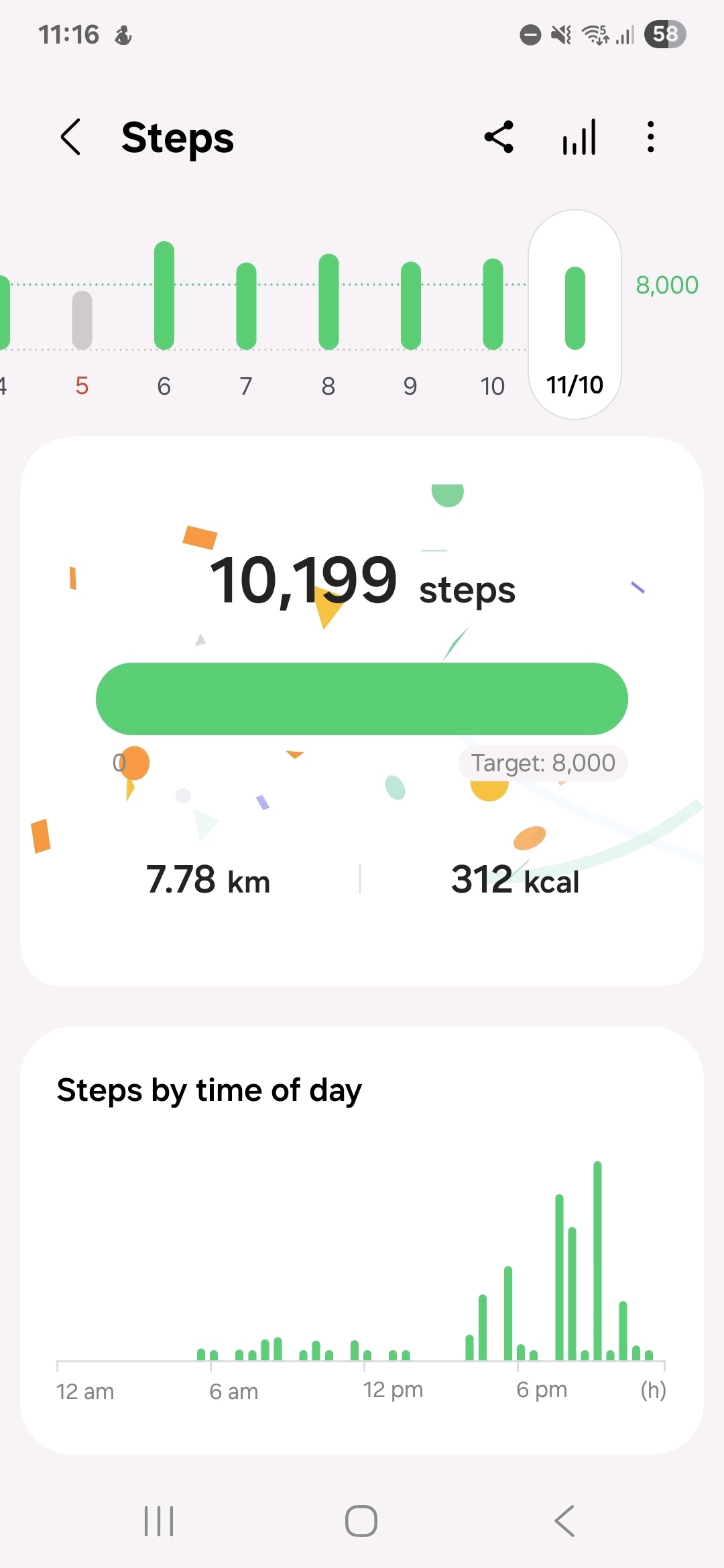Open the more options menu

pyautogui.click(x=650, y=137)
